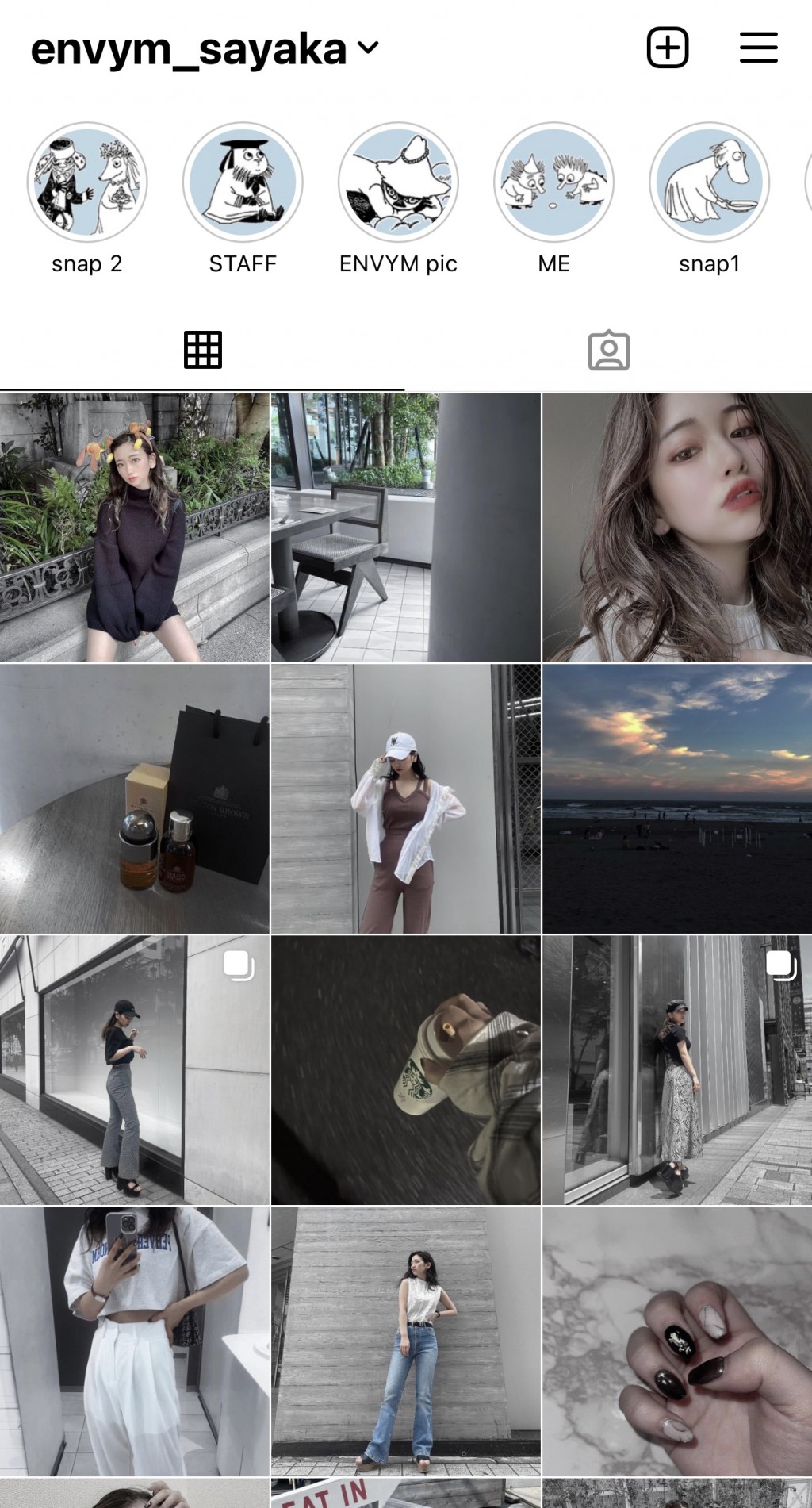Viewport: 812px width, 1508px height.
Task: Open the post with perfume bottles and black bag
Action: (135, 799)
